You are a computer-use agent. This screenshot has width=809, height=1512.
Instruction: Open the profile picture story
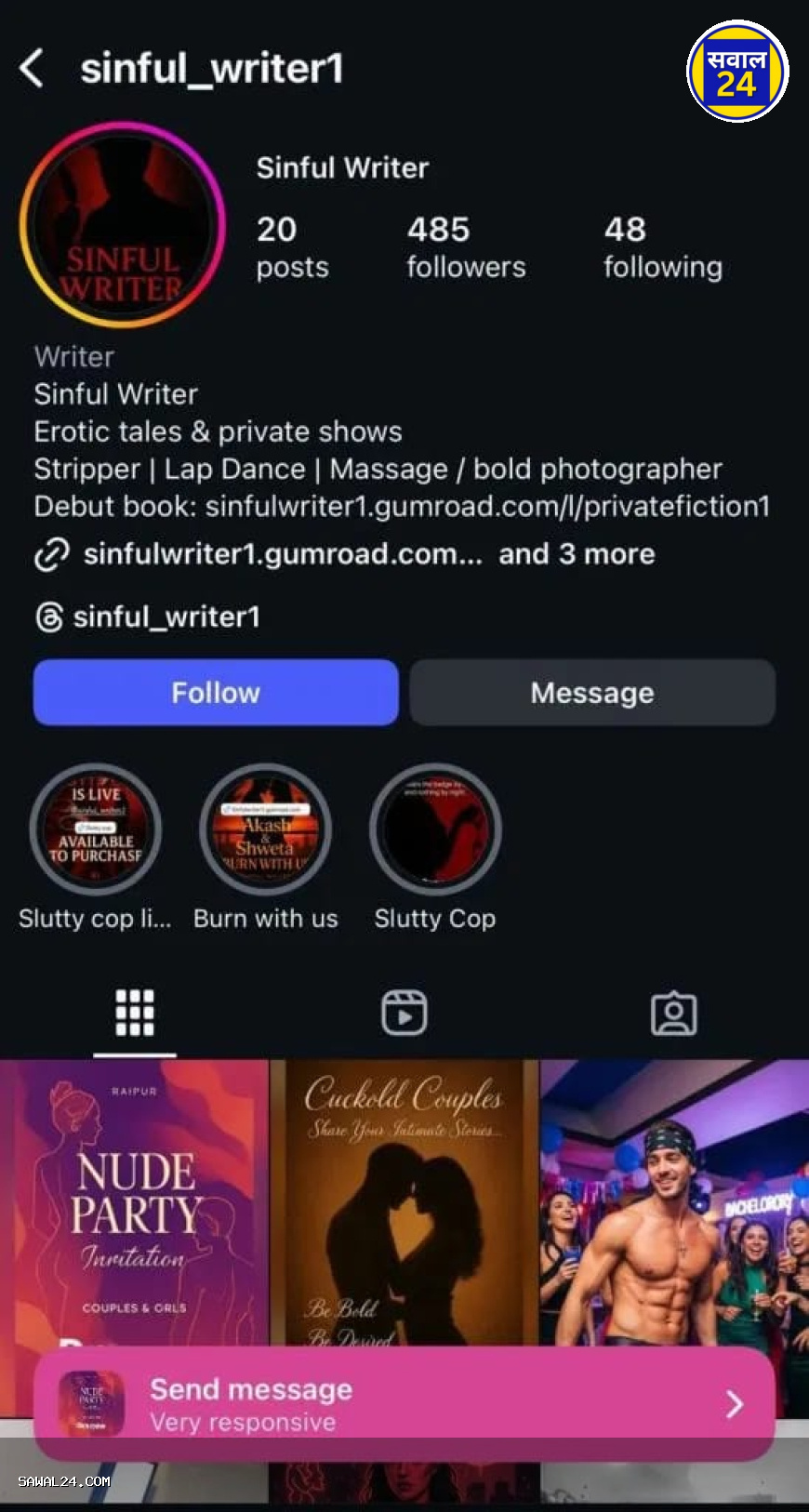pos(122,225)
